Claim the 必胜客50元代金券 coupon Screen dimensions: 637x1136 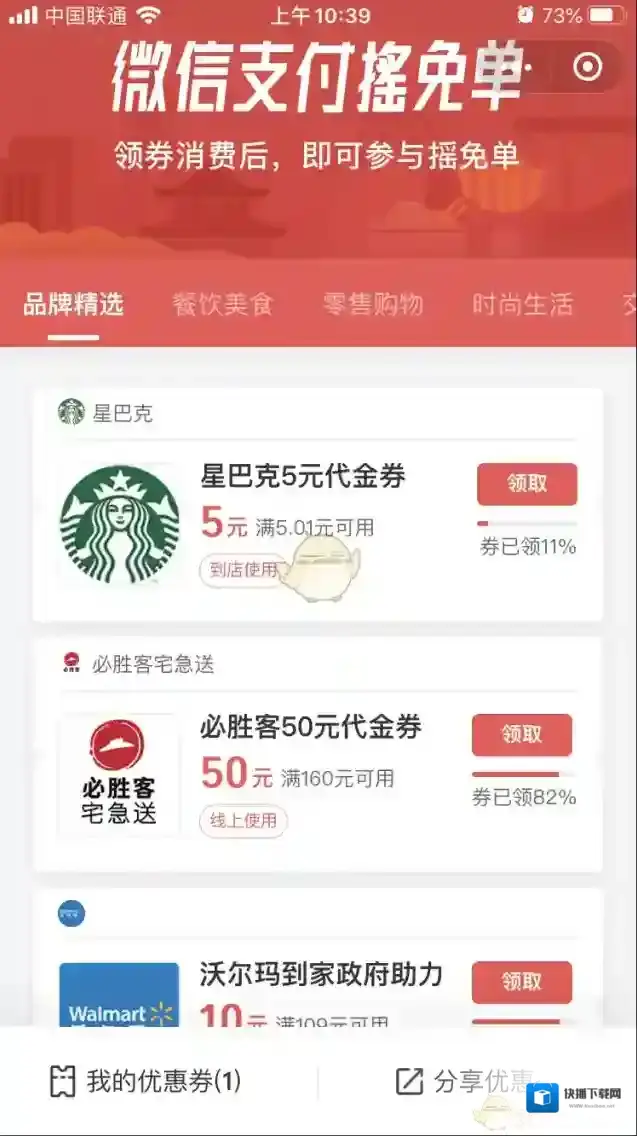point(522,735)
